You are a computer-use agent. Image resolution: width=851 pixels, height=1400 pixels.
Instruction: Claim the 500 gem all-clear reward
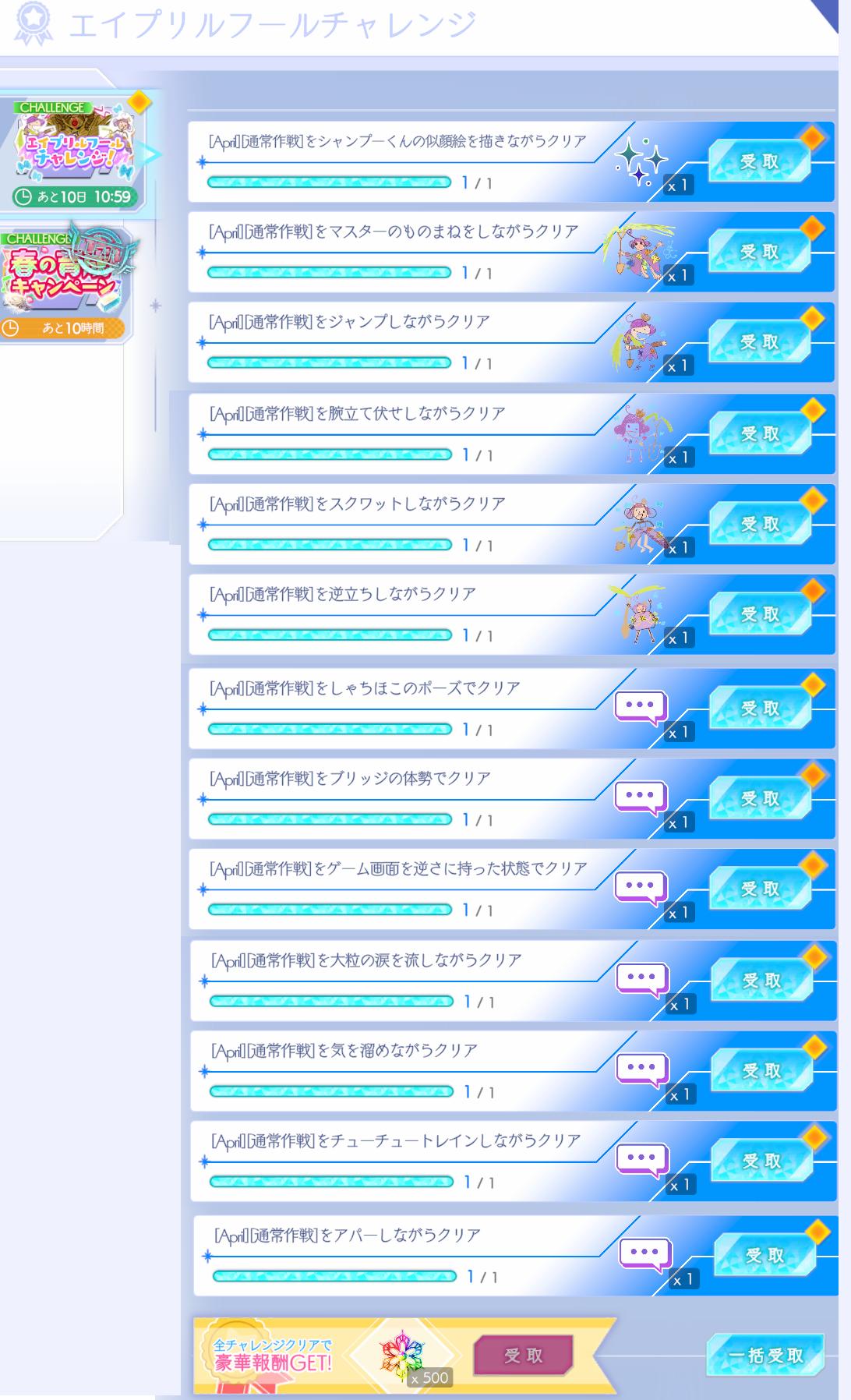(x=524, y=1356)
